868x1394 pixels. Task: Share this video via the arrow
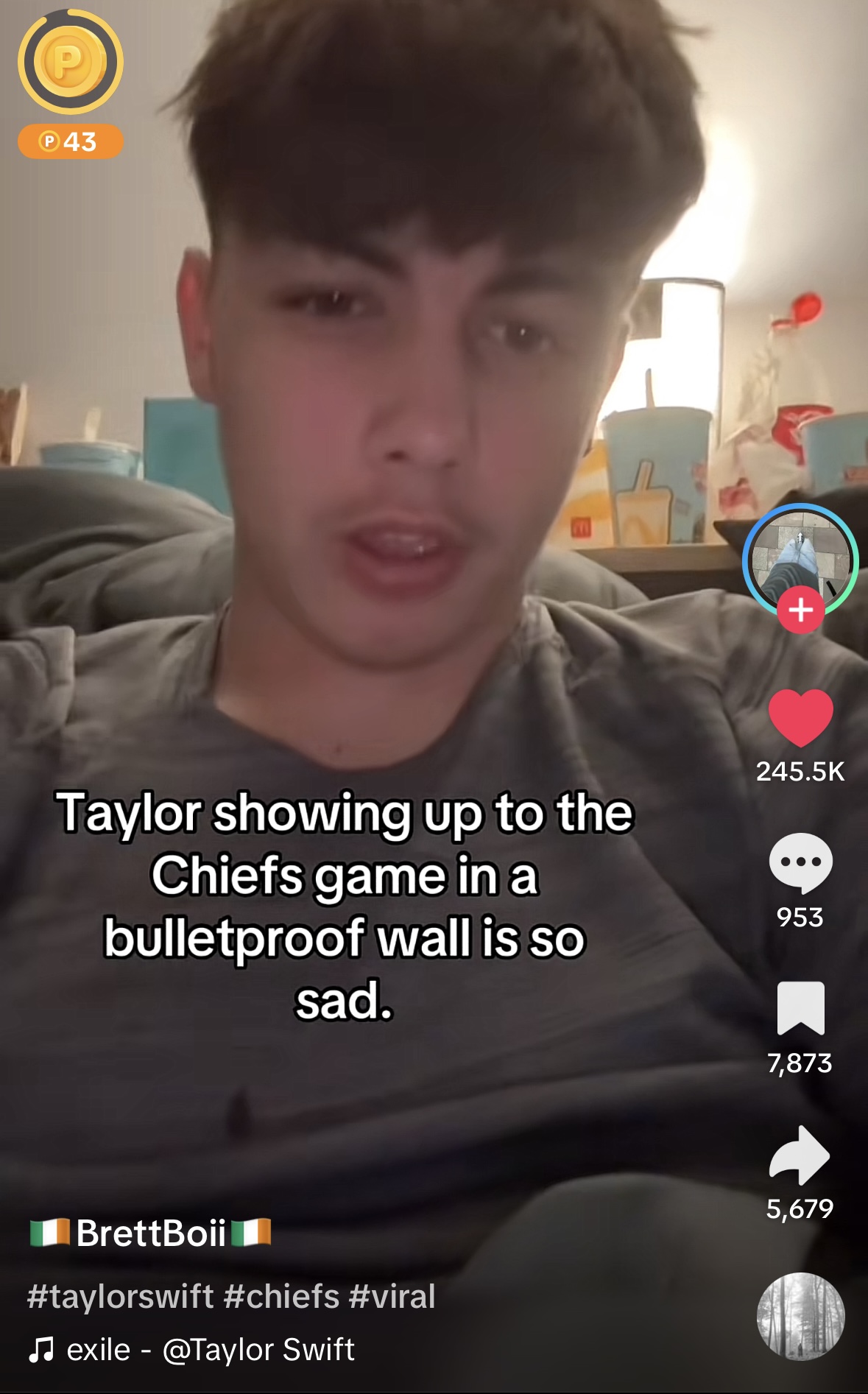point(800,1154)
